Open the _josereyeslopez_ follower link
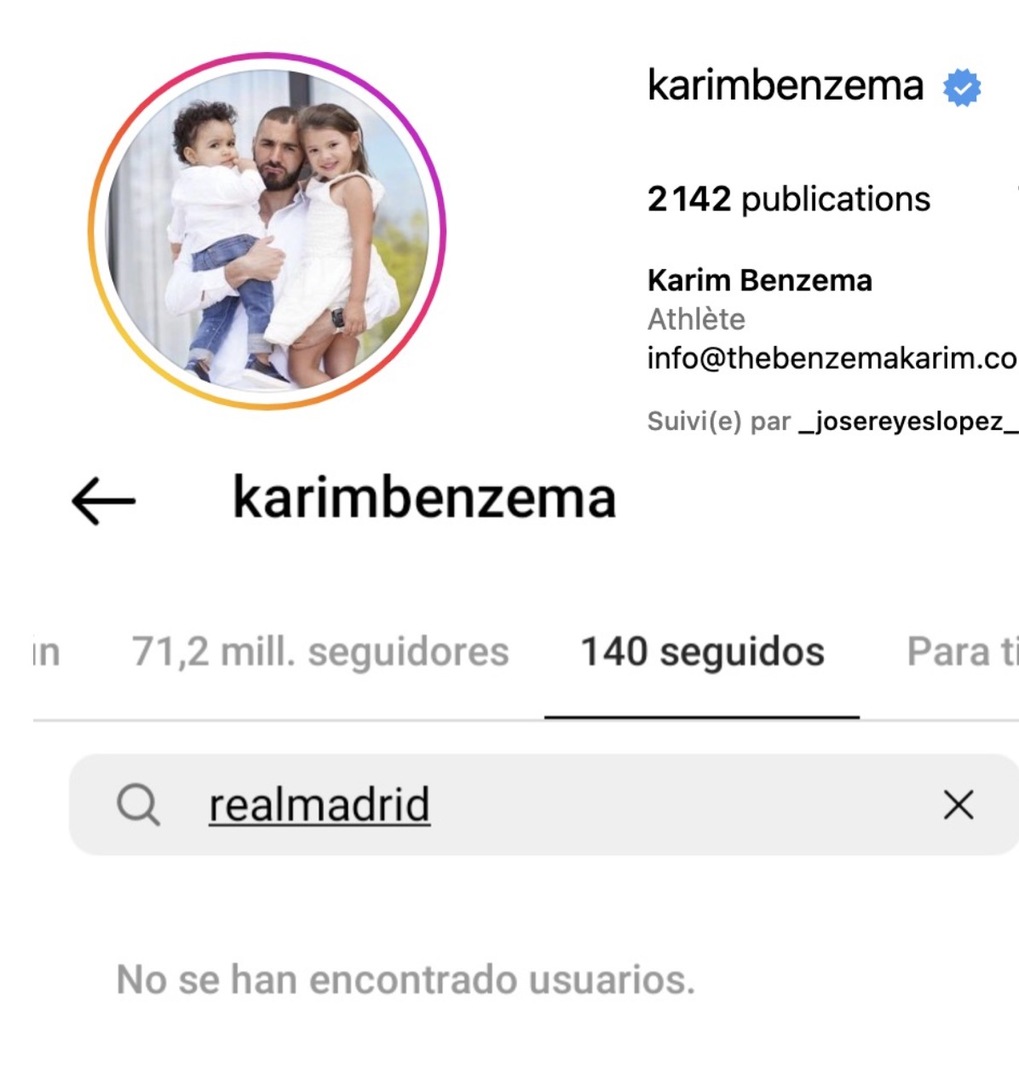1019x1080 pixels. (906, 421)
